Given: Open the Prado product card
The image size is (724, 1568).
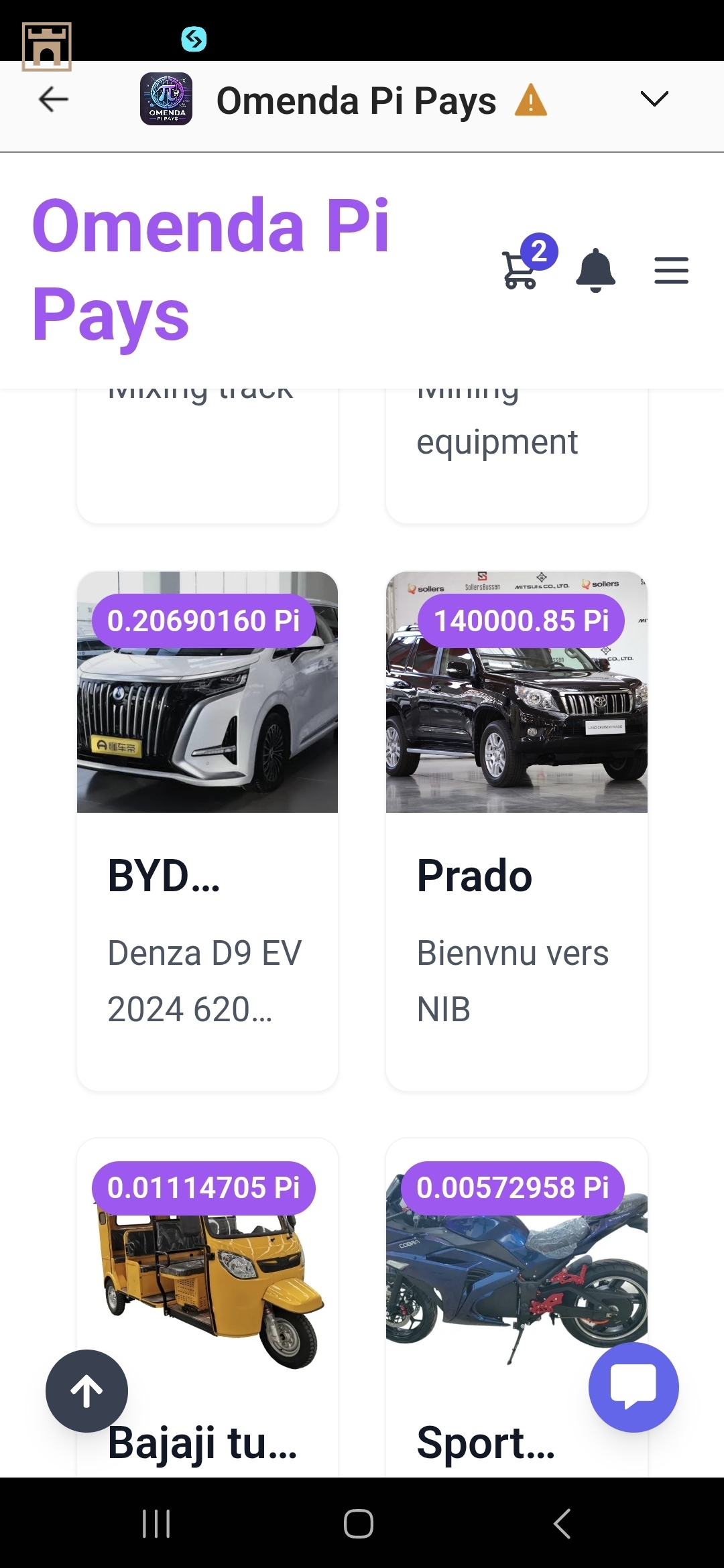Looking at the screenshot, I should pos(516,831).
